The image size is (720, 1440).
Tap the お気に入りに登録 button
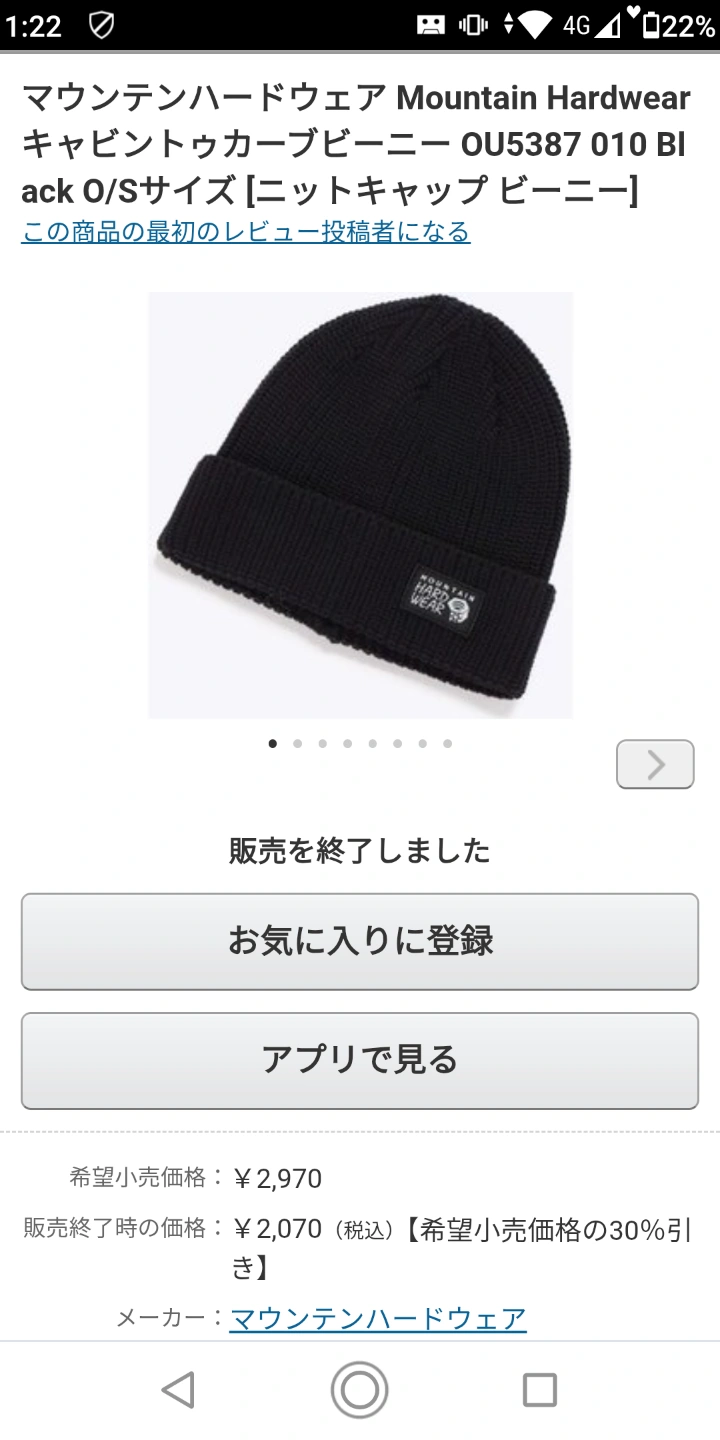click(x=360, y=941)
